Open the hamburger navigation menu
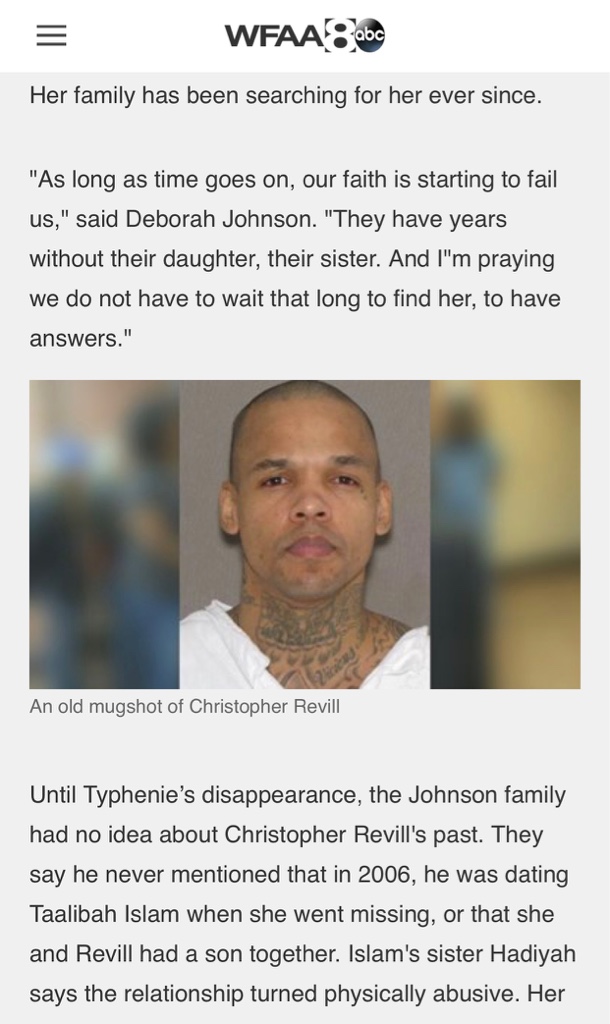Screen dimensions: 610x1024 [x=51, y=36]
